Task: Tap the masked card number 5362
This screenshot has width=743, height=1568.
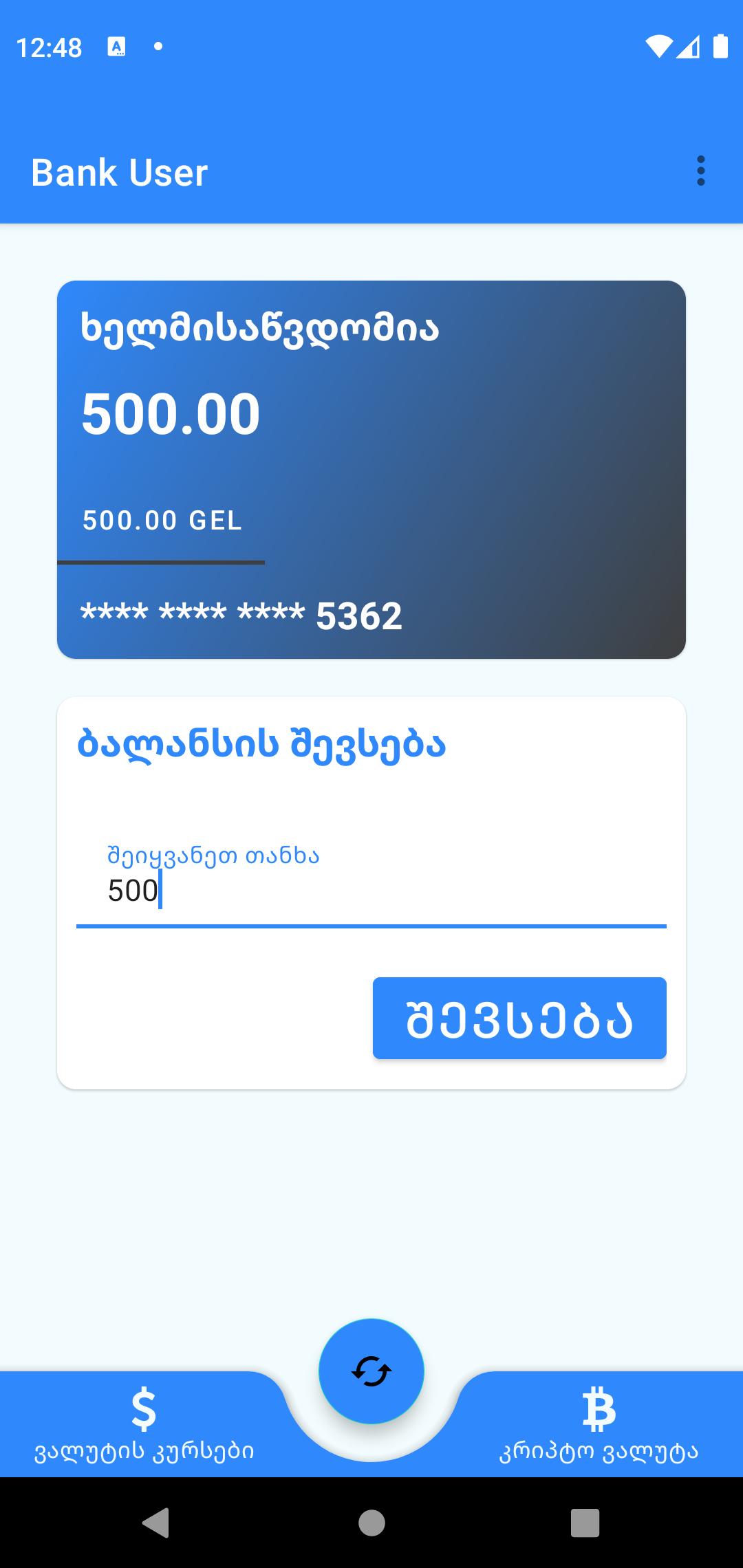Action: (x=241, y=613)
